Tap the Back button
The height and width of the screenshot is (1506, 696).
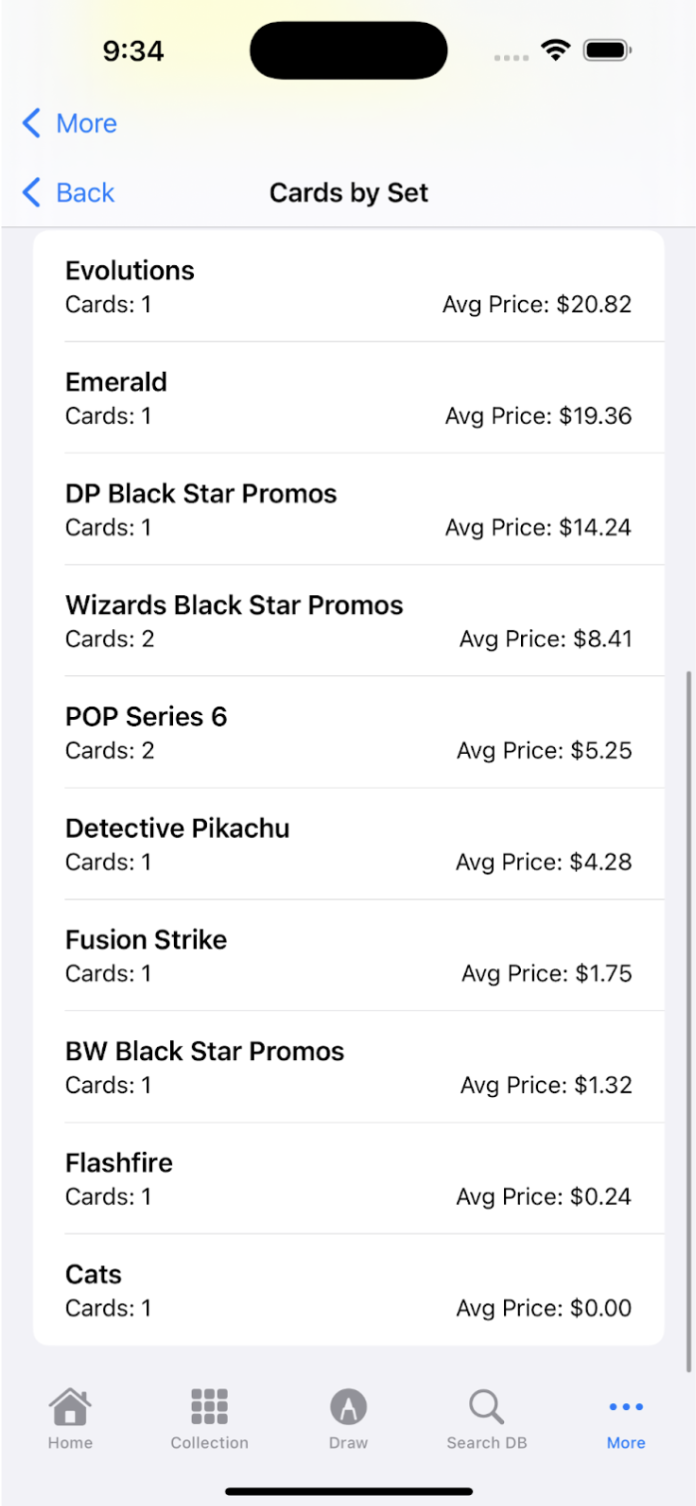[69, 192]
